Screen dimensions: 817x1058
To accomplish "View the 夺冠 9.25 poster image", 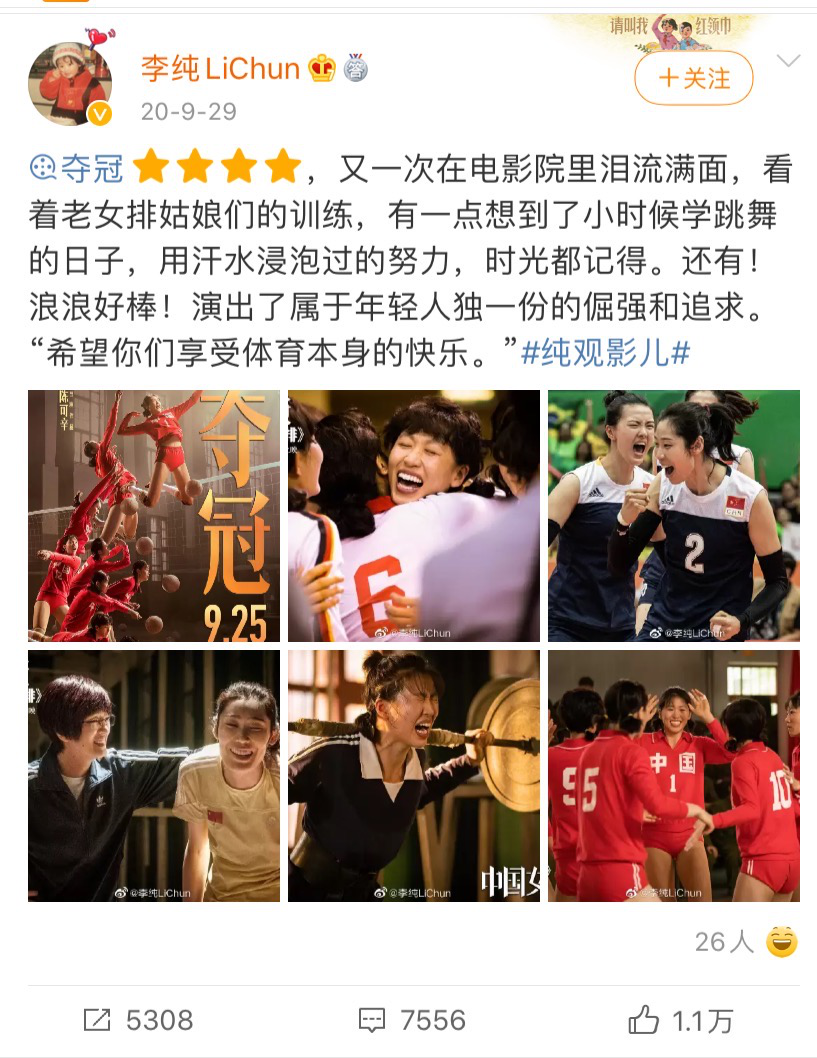I will coord(154,516).
